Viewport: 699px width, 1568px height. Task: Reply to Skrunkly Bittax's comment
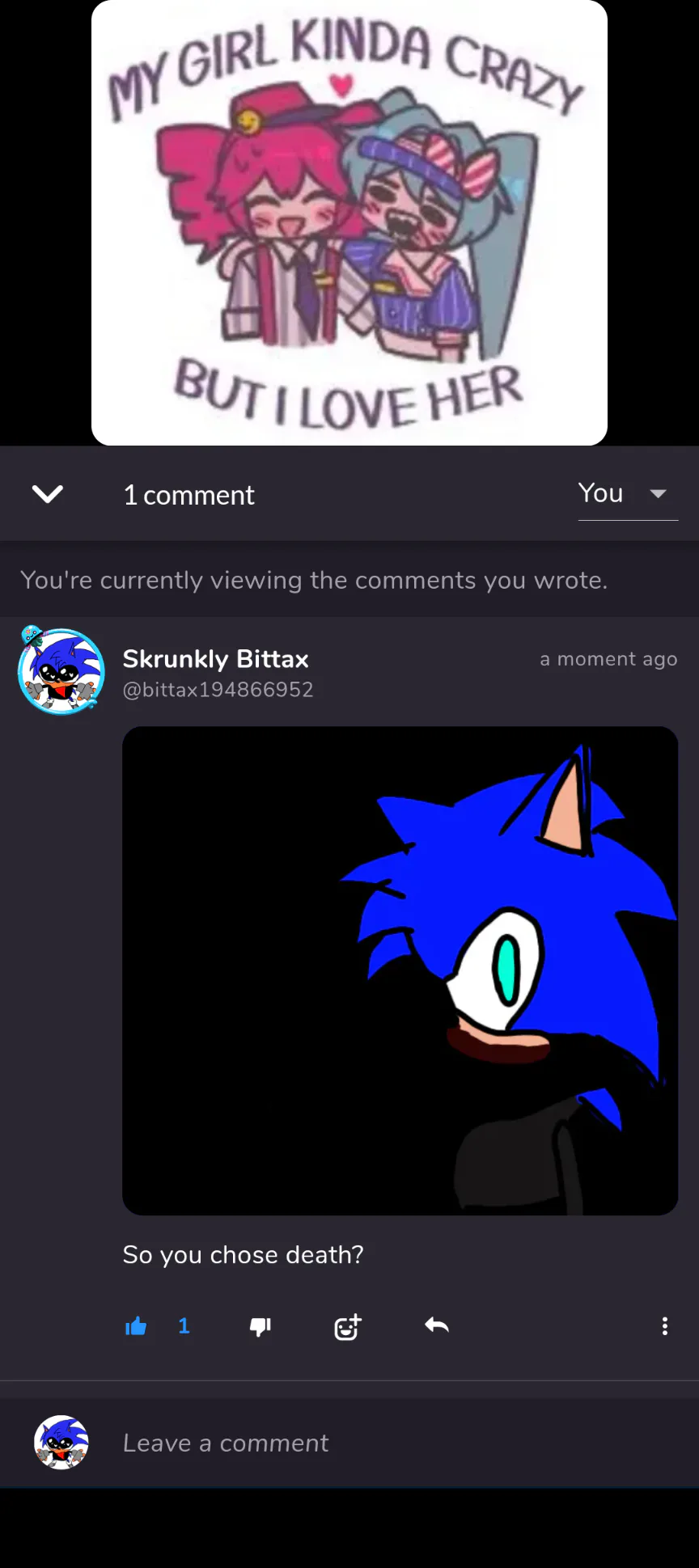(437, 1325)
